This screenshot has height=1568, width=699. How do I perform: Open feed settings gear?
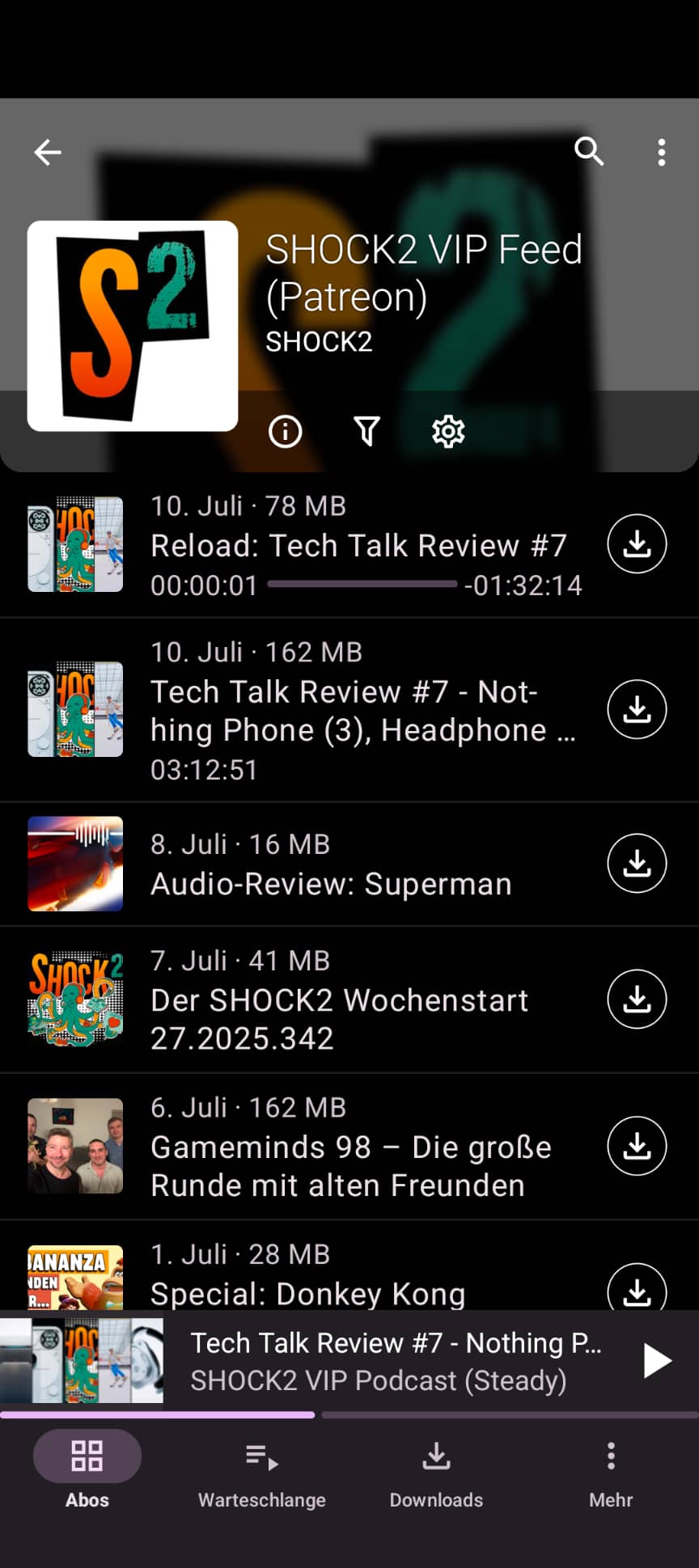pyautogui.click(x=448, y=432)
